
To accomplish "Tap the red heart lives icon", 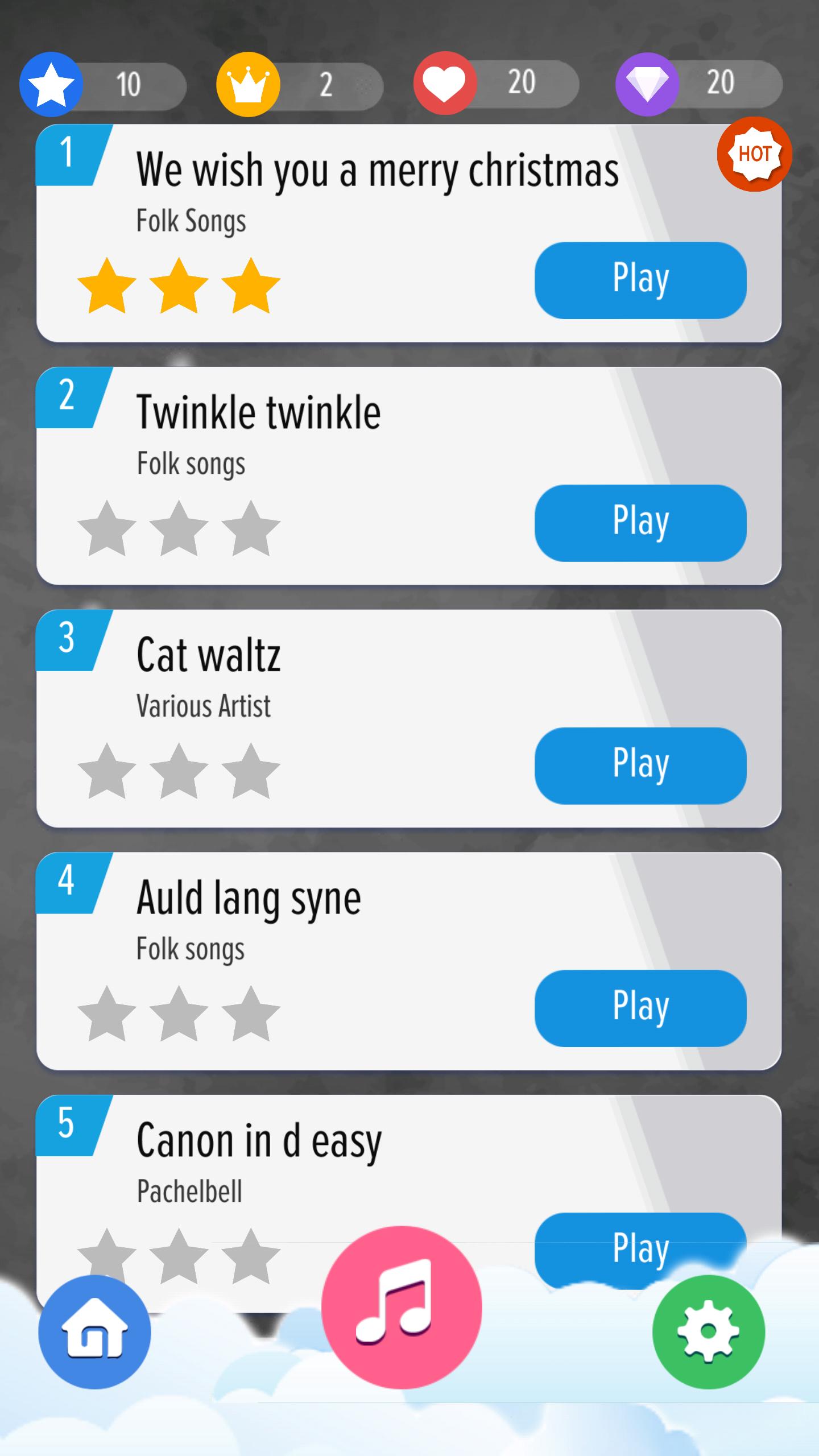I will tap(444, 84).
